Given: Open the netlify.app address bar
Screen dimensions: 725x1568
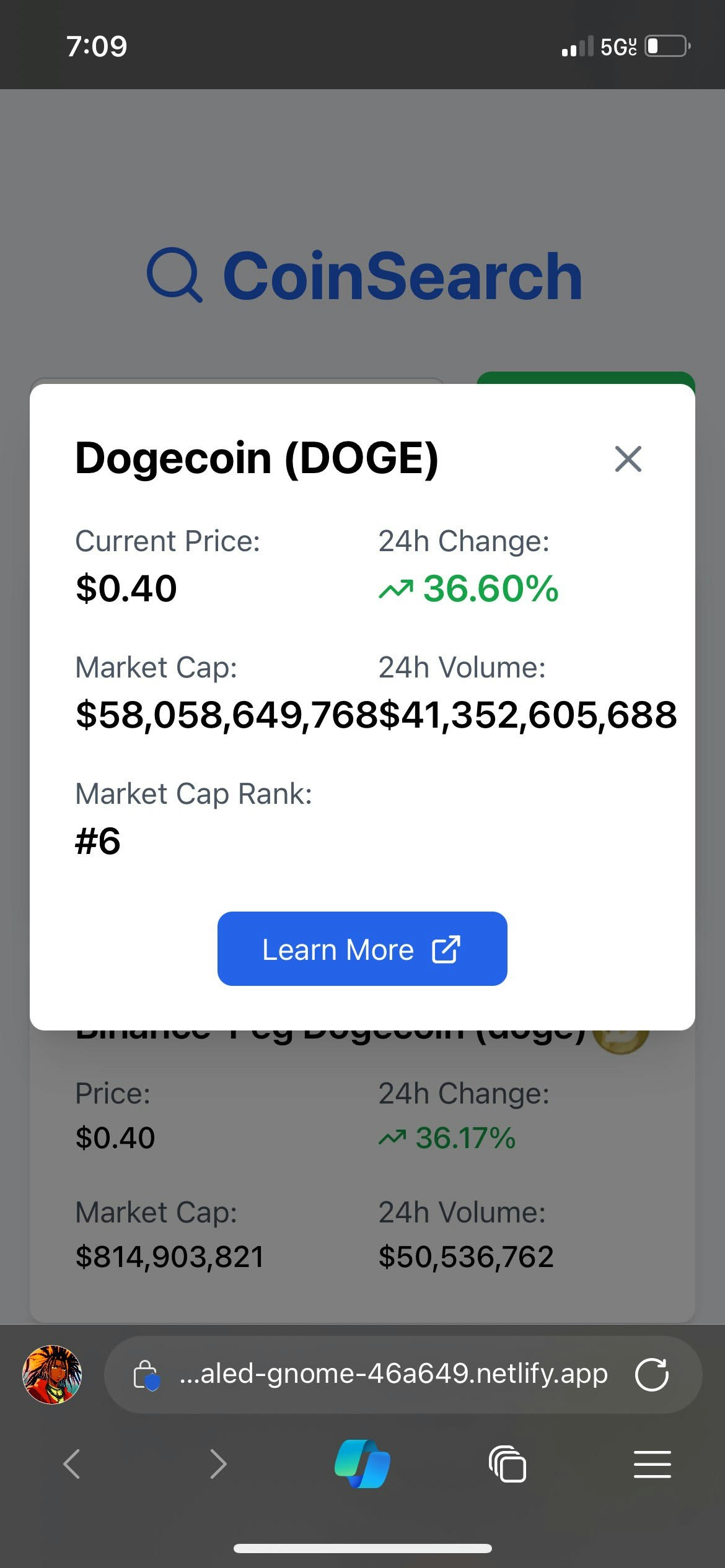Looking at the screenshot, I should tap(393, 1375).
